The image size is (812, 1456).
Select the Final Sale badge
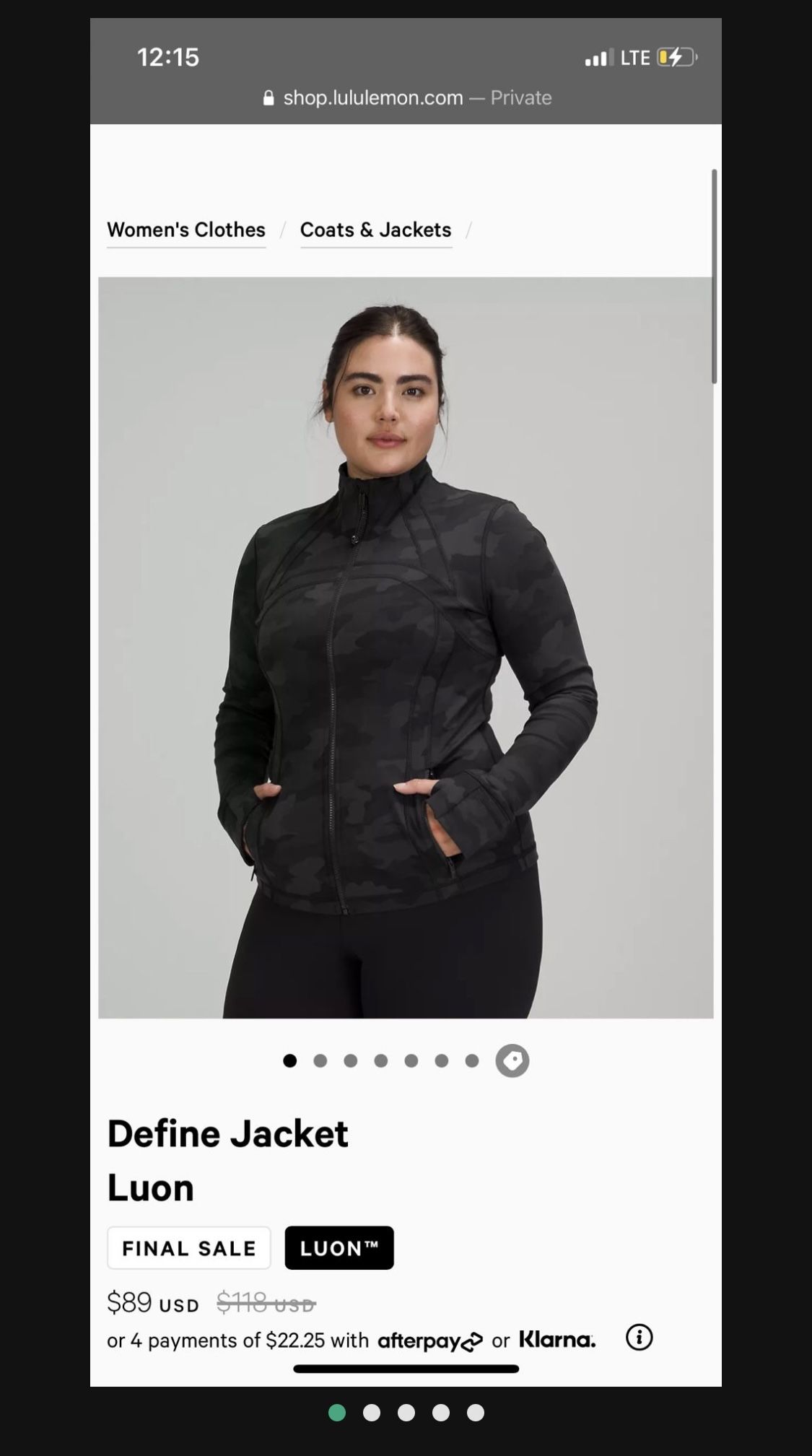[x=189, y=1247]
